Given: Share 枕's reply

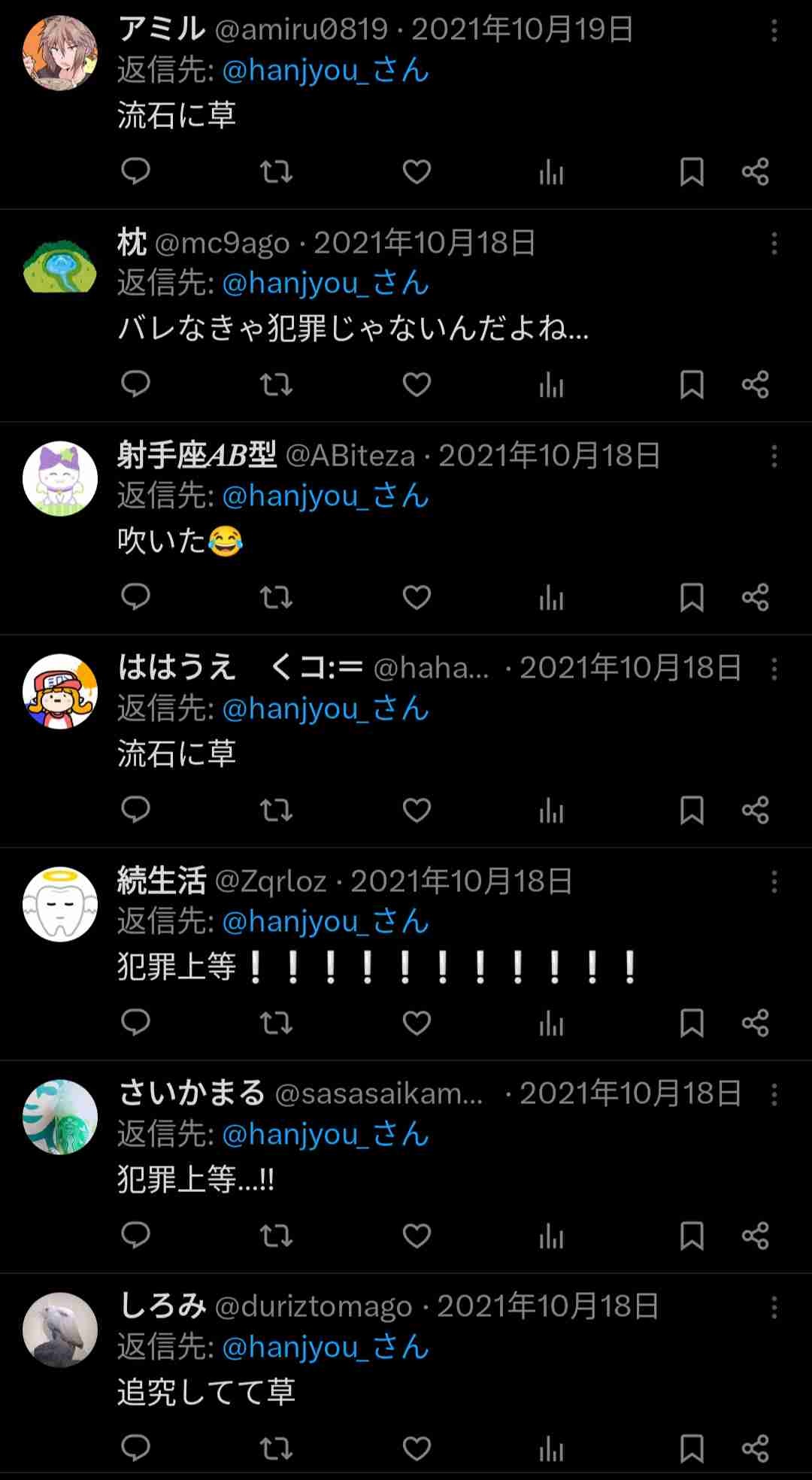Looking at the screenshot, I should tap(755, 384).
